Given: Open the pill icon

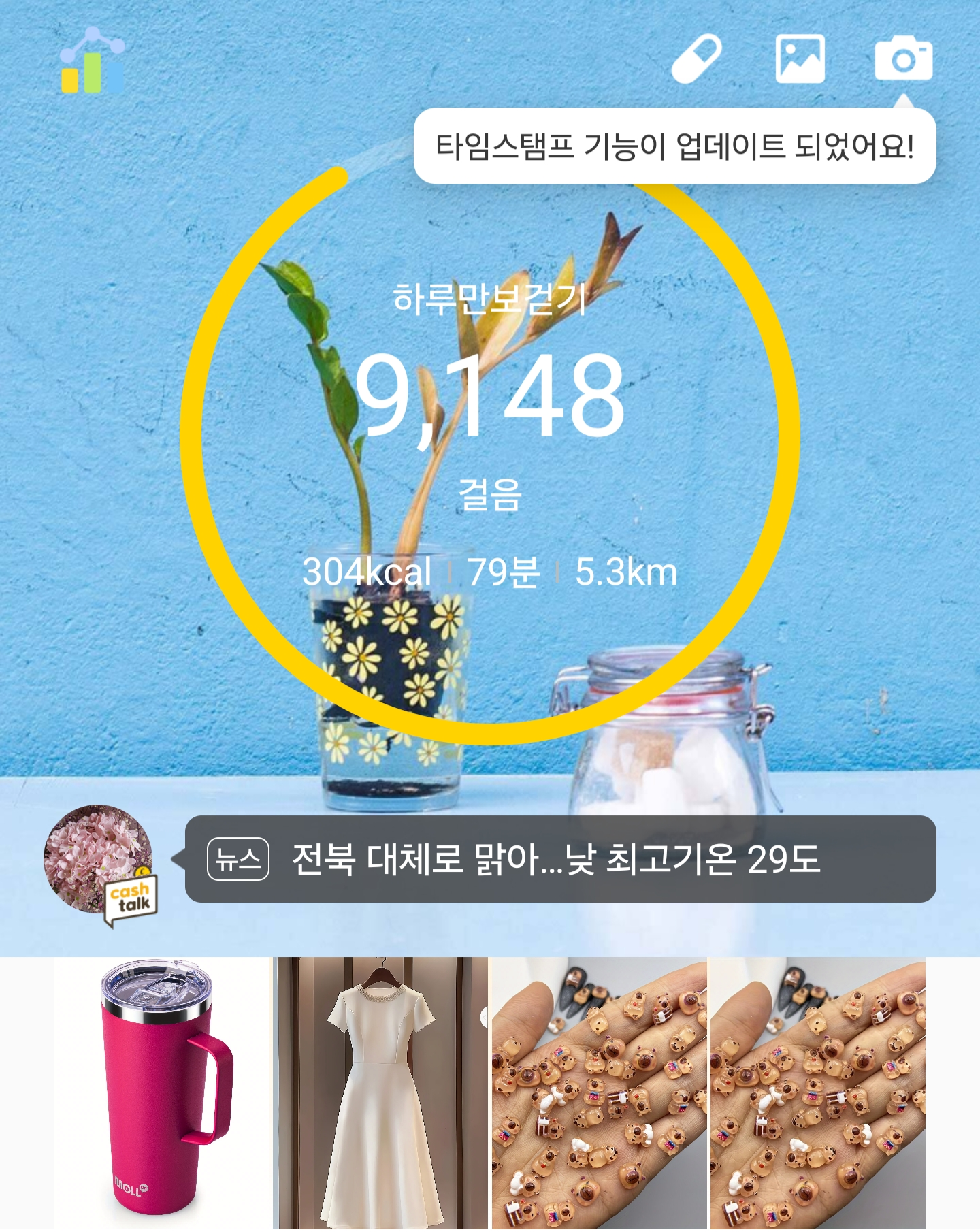Looking at the screenshot, I should (x=696, y=59).
